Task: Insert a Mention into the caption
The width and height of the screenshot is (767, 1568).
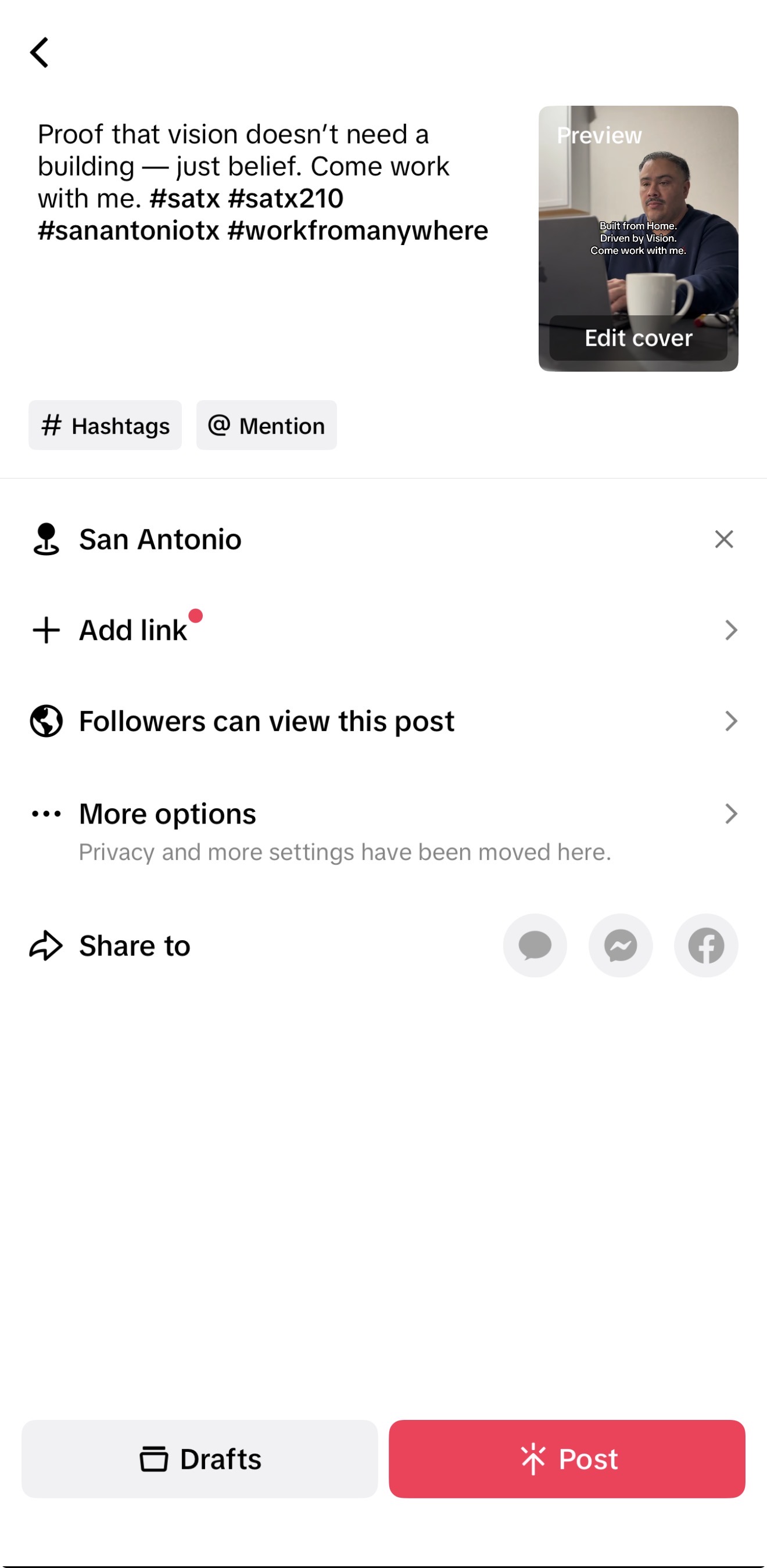Action: pos(266,426)
